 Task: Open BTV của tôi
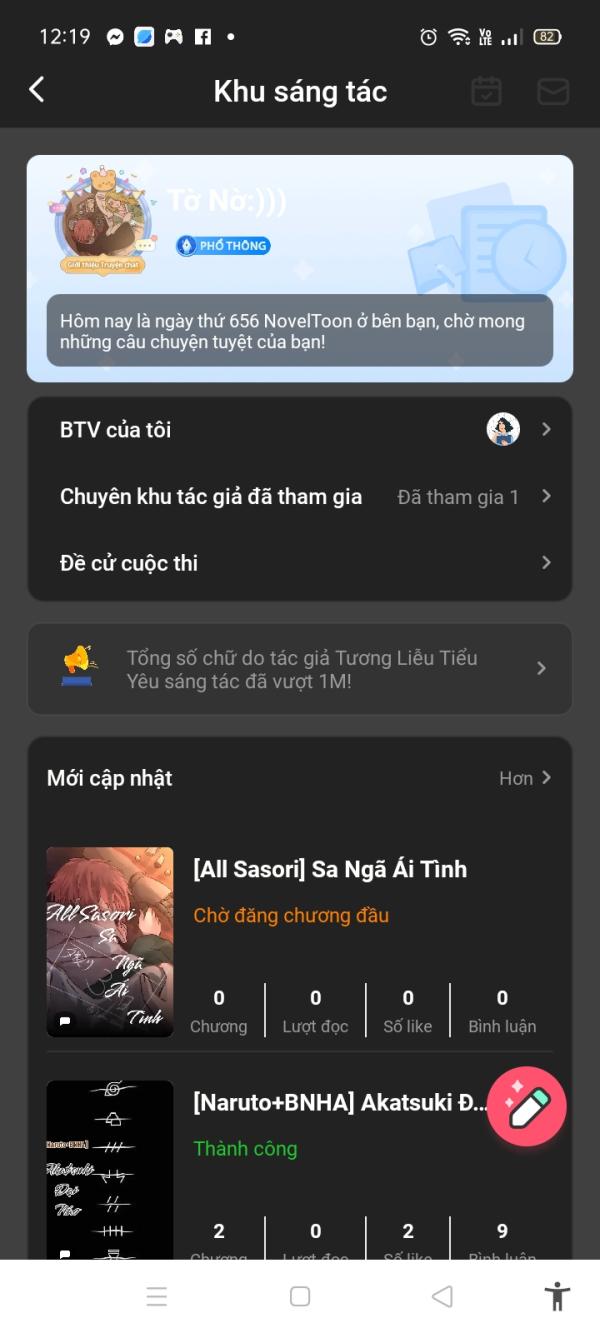pyautogui.click(x=300, y=430)
